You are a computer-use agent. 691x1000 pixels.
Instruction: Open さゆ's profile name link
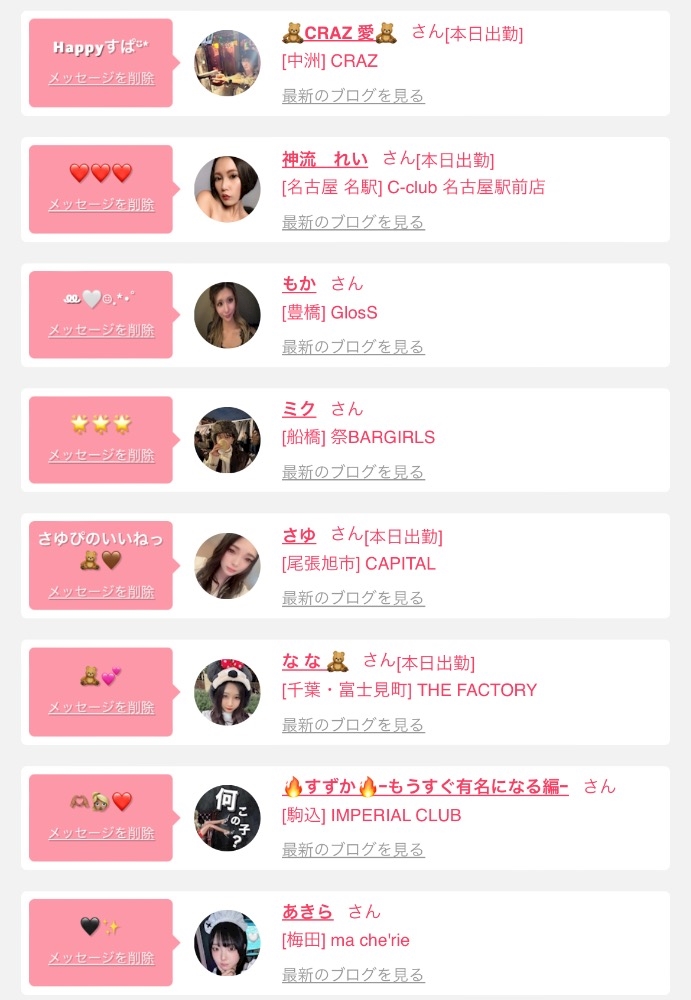click(299, 535)
